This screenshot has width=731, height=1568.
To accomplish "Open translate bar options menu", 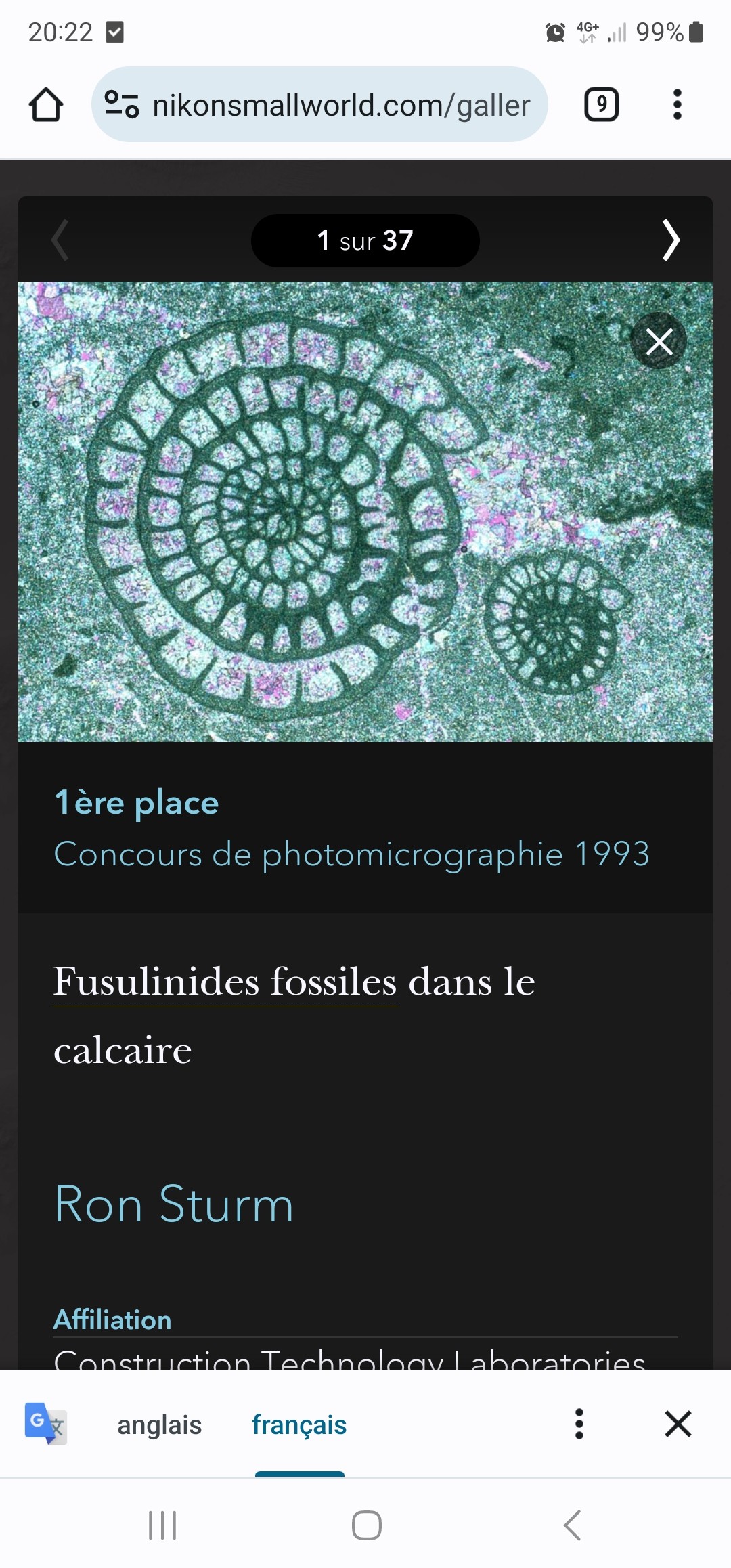I will 579,1424.
